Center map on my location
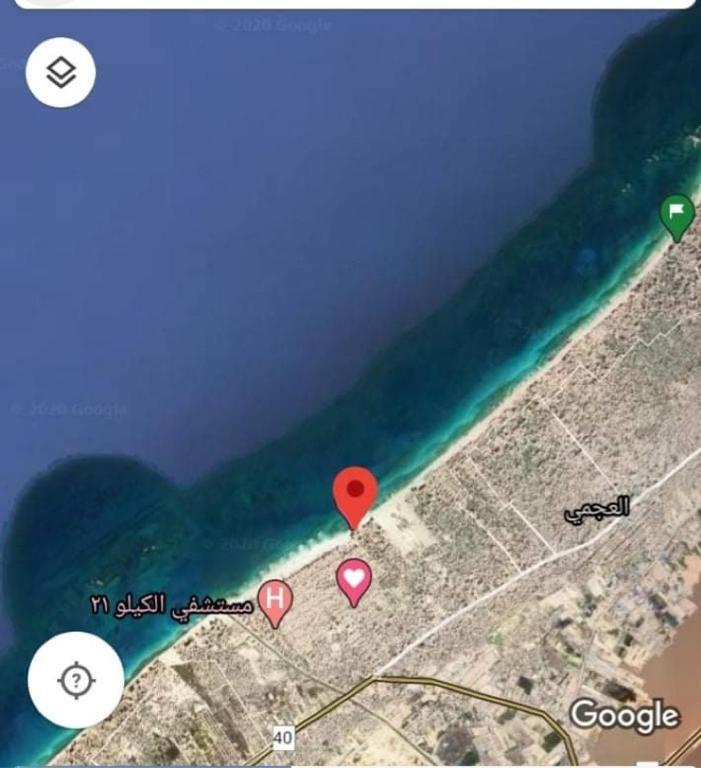This screenshot has height=768, width=701. (x=76, y=681)
